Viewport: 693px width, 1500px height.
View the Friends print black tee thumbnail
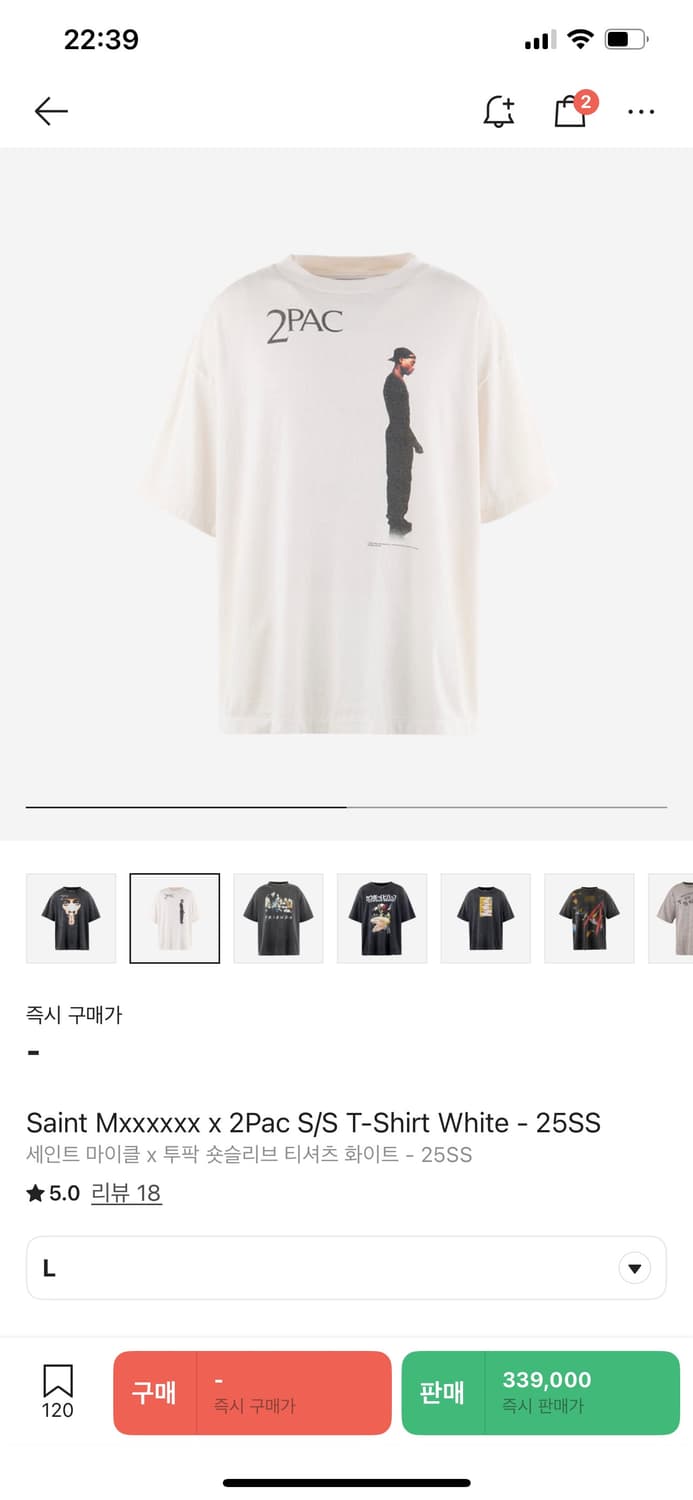(278, 918)
